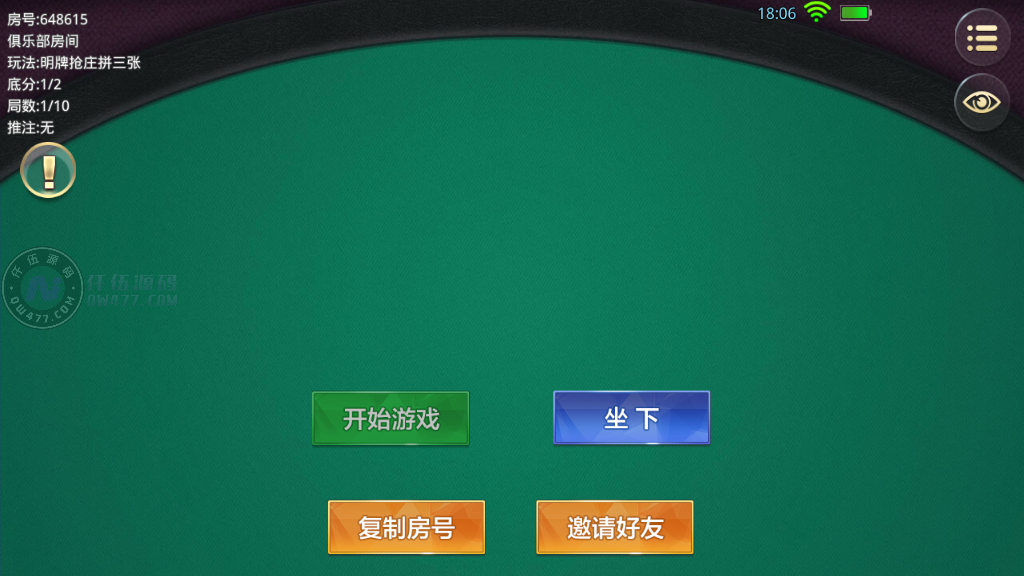
Task: Start the game with 开始游戏
Action: (391, 418)
